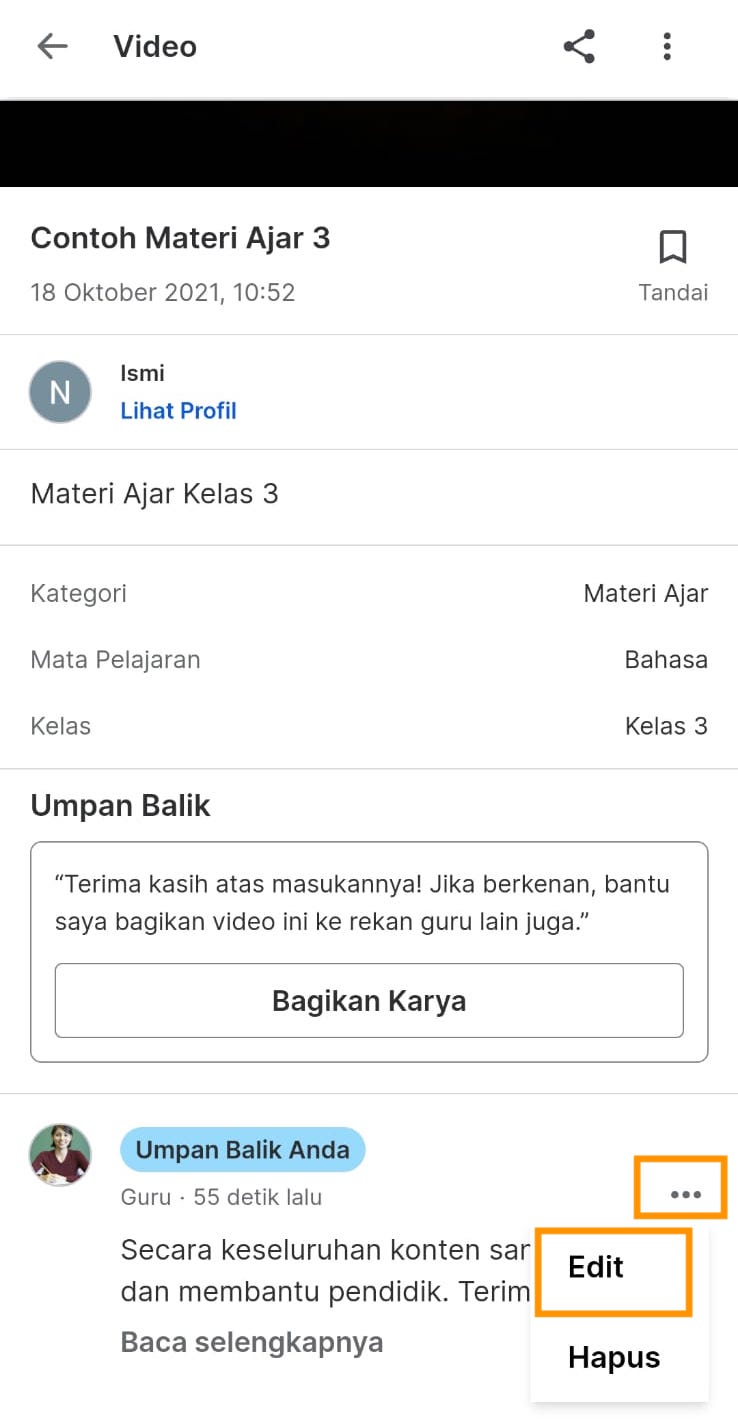Image resolution: width=738 pixels, height=1425 pixels.
Task: Share this video
Action: click(579, 46)
